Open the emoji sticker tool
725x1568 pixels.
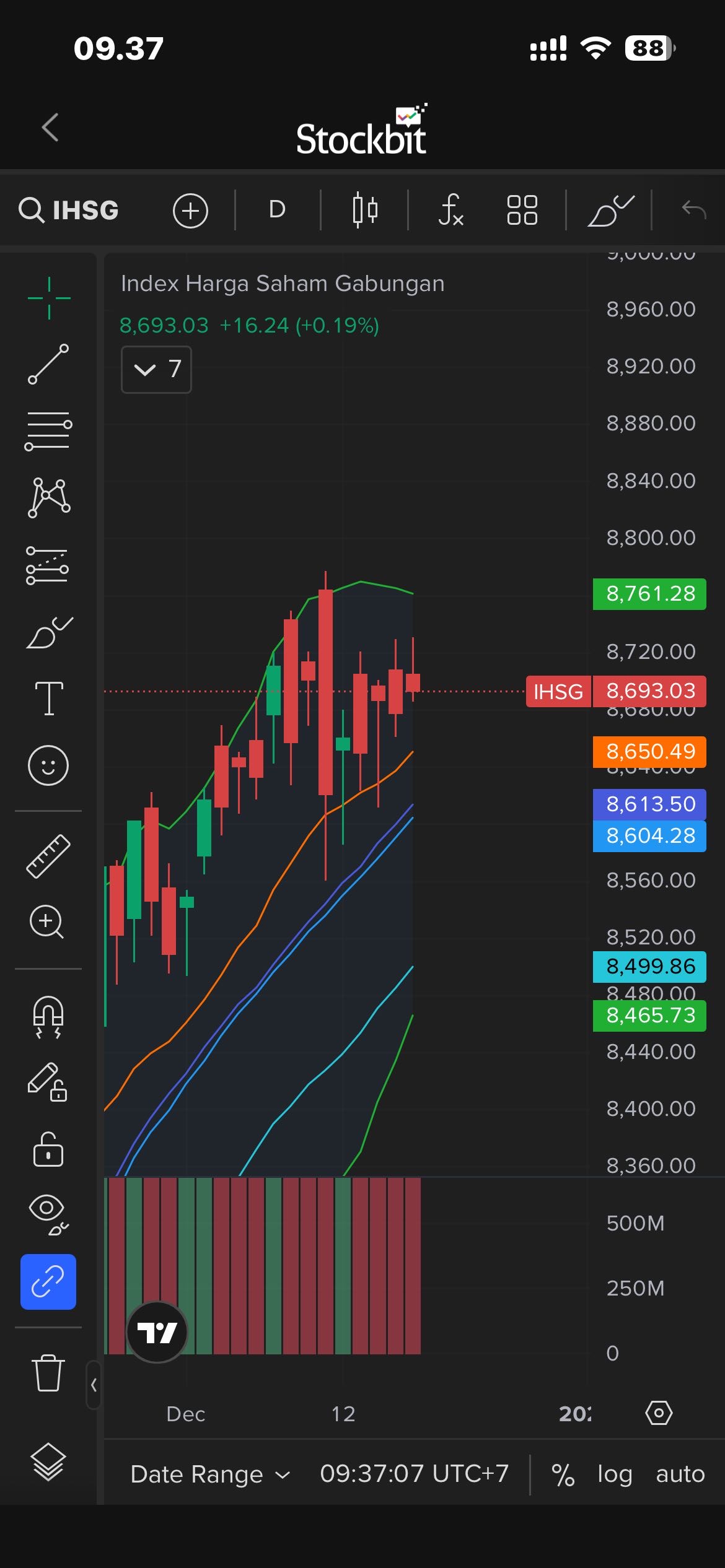[48, 765]
